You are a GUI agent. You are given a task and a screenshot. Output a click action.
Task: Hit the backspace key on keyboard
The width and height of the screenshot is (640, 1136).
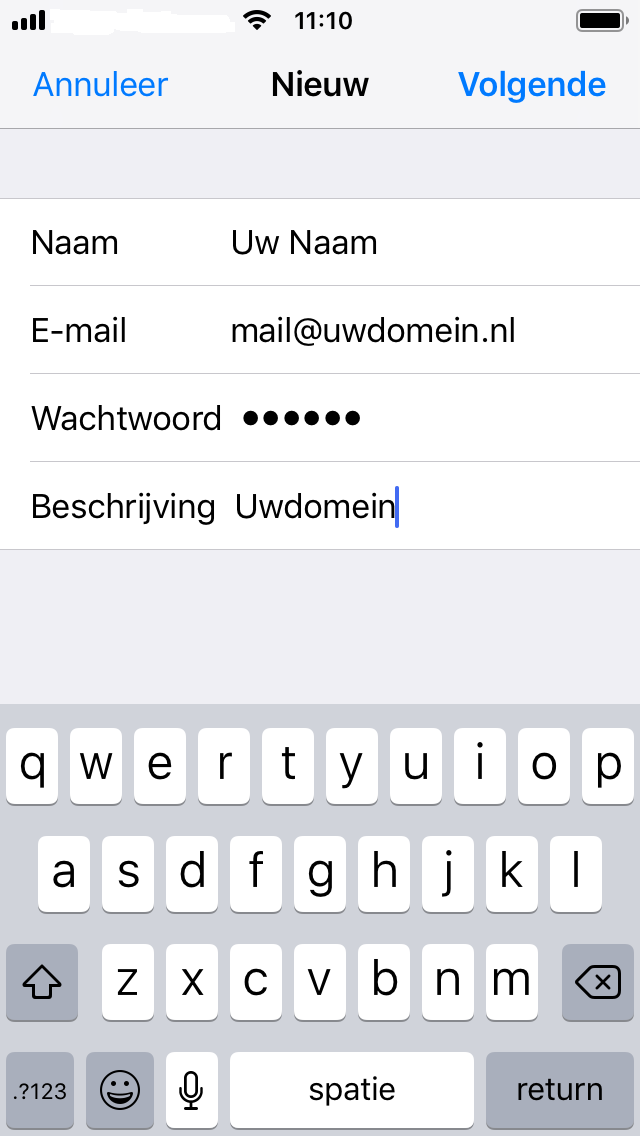[598, 982]
